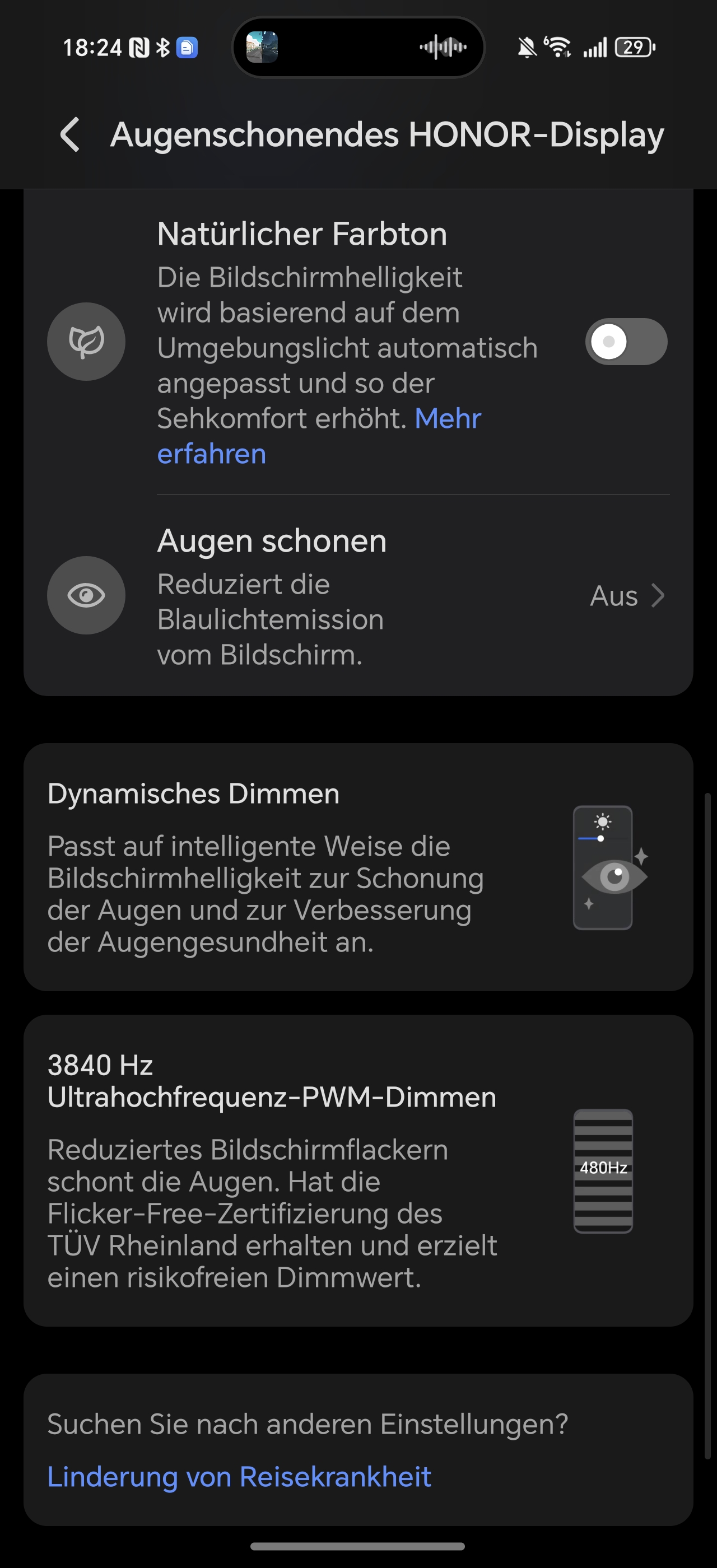
Task: Open the Augen schonen settings
Action: 358,596
